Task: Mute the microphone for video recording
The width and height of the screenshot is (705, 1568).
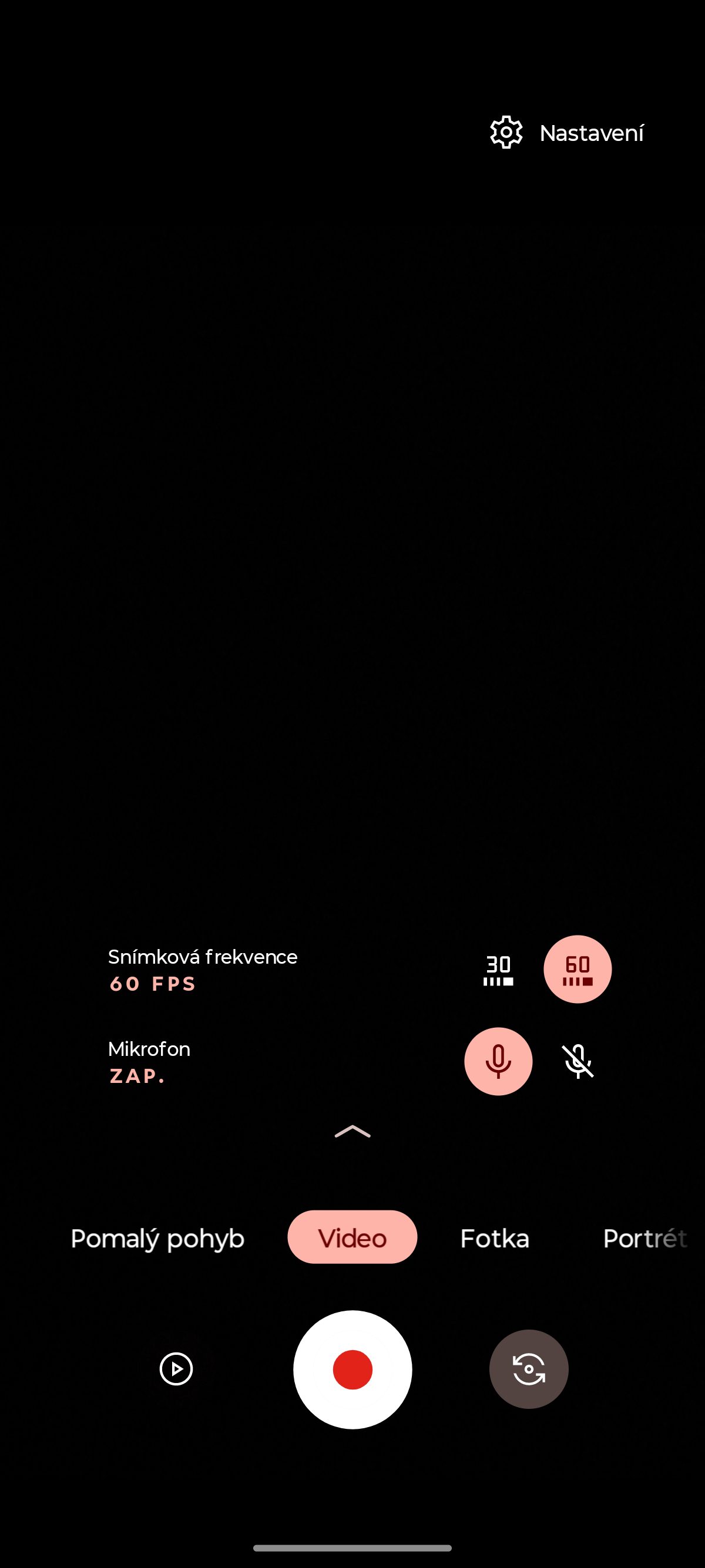Action: point(577,1062)
